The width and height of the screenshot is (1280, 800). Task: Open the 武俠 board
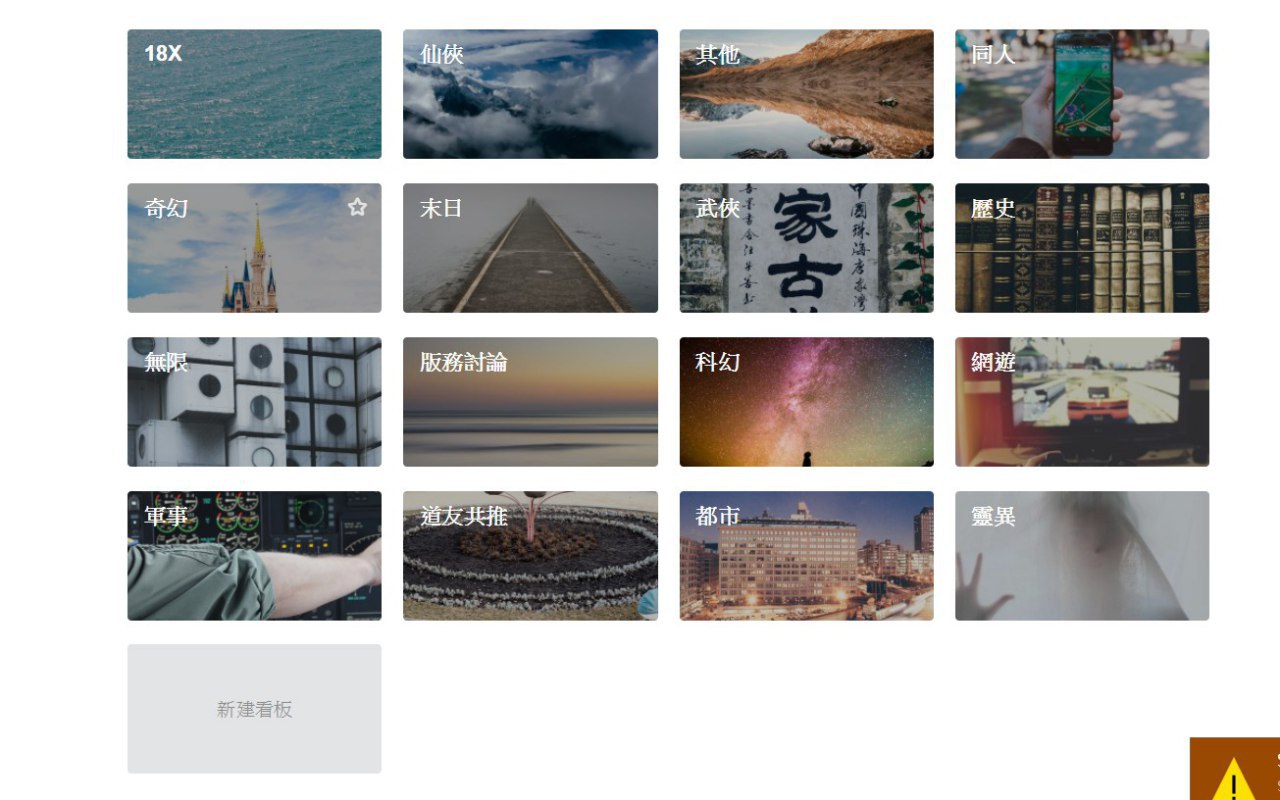[x=806, y=248]
